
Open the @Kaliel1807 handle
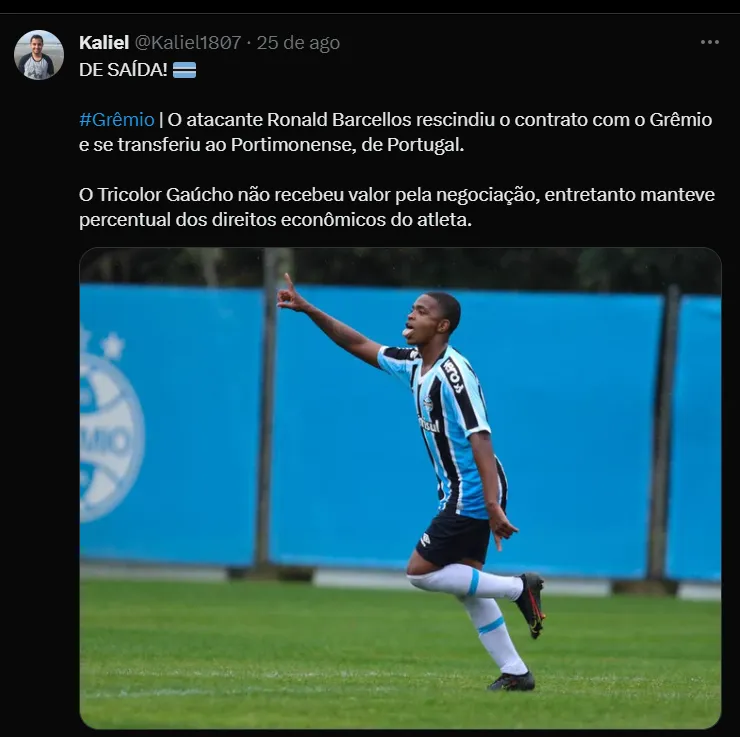188,43
